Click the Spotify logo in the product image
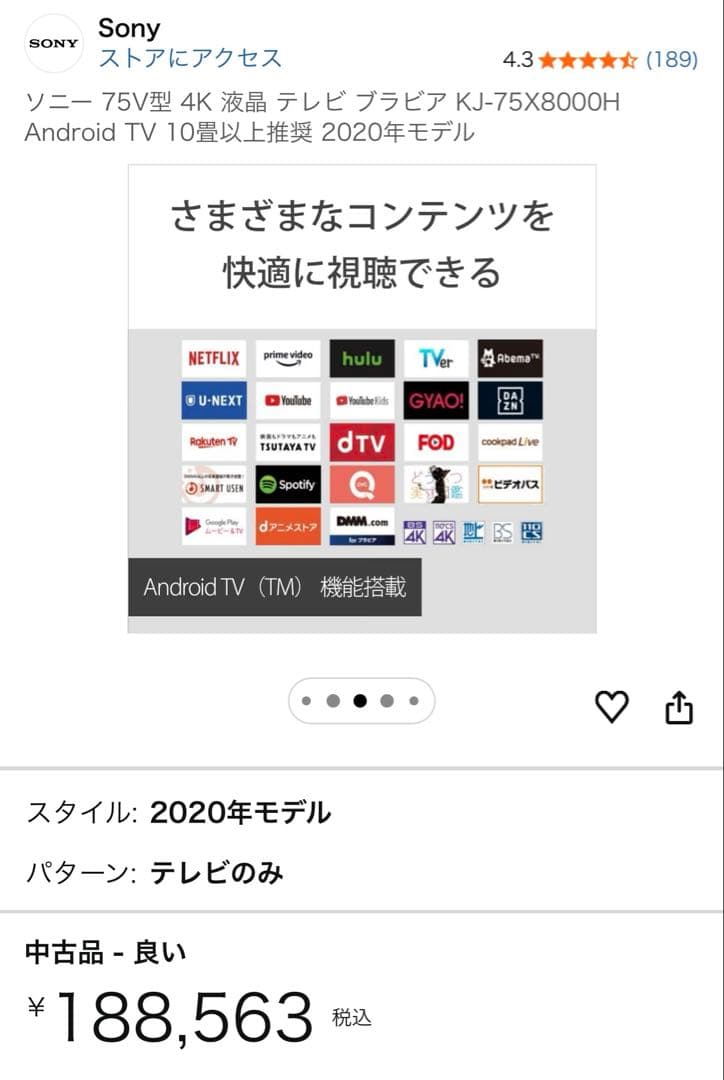Viewport: 724px width, 1080px height. [288, 485]
